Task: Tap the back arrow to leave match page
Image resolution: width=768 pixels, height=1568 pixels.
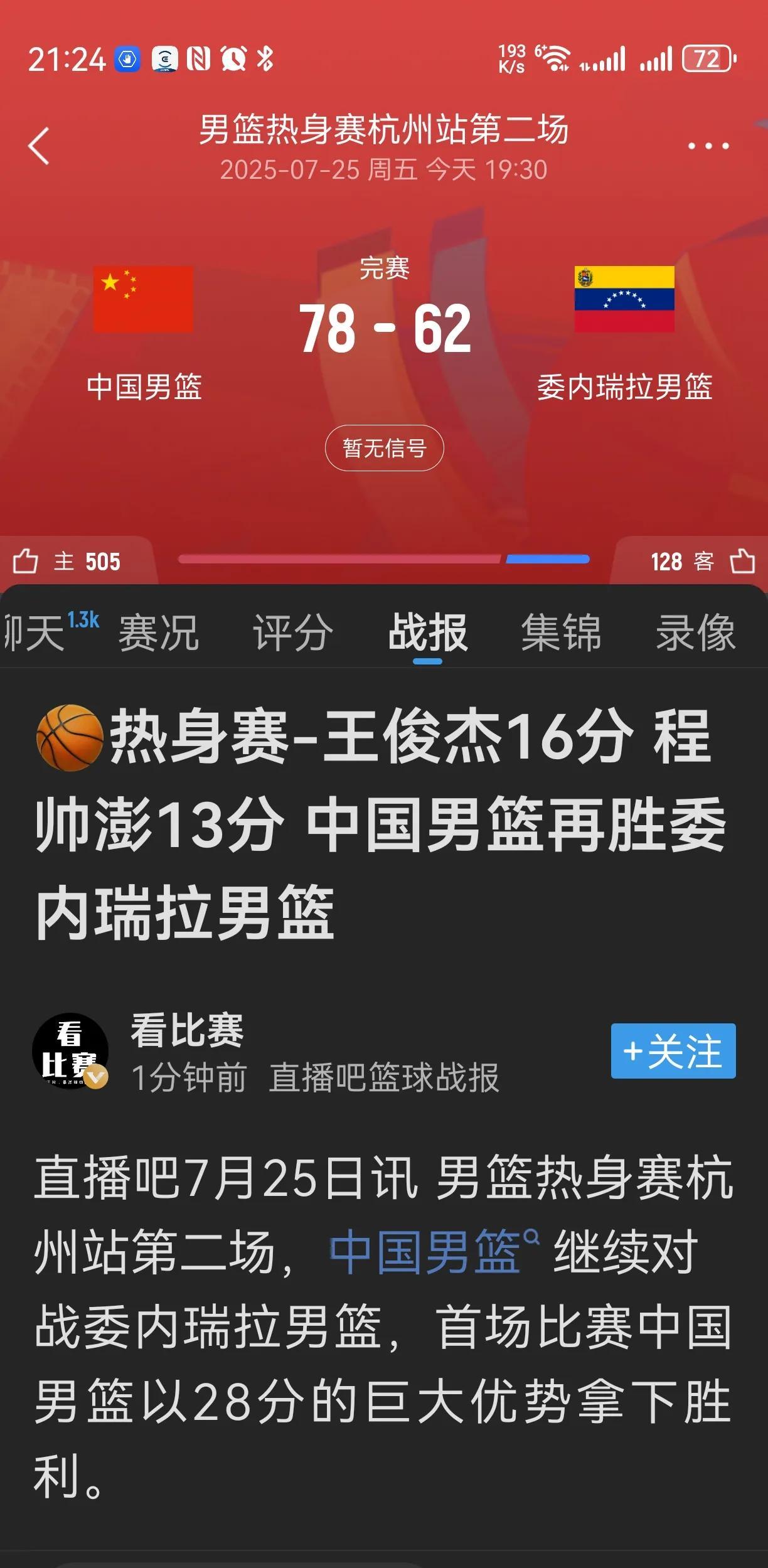Action: tap(39, 144)
